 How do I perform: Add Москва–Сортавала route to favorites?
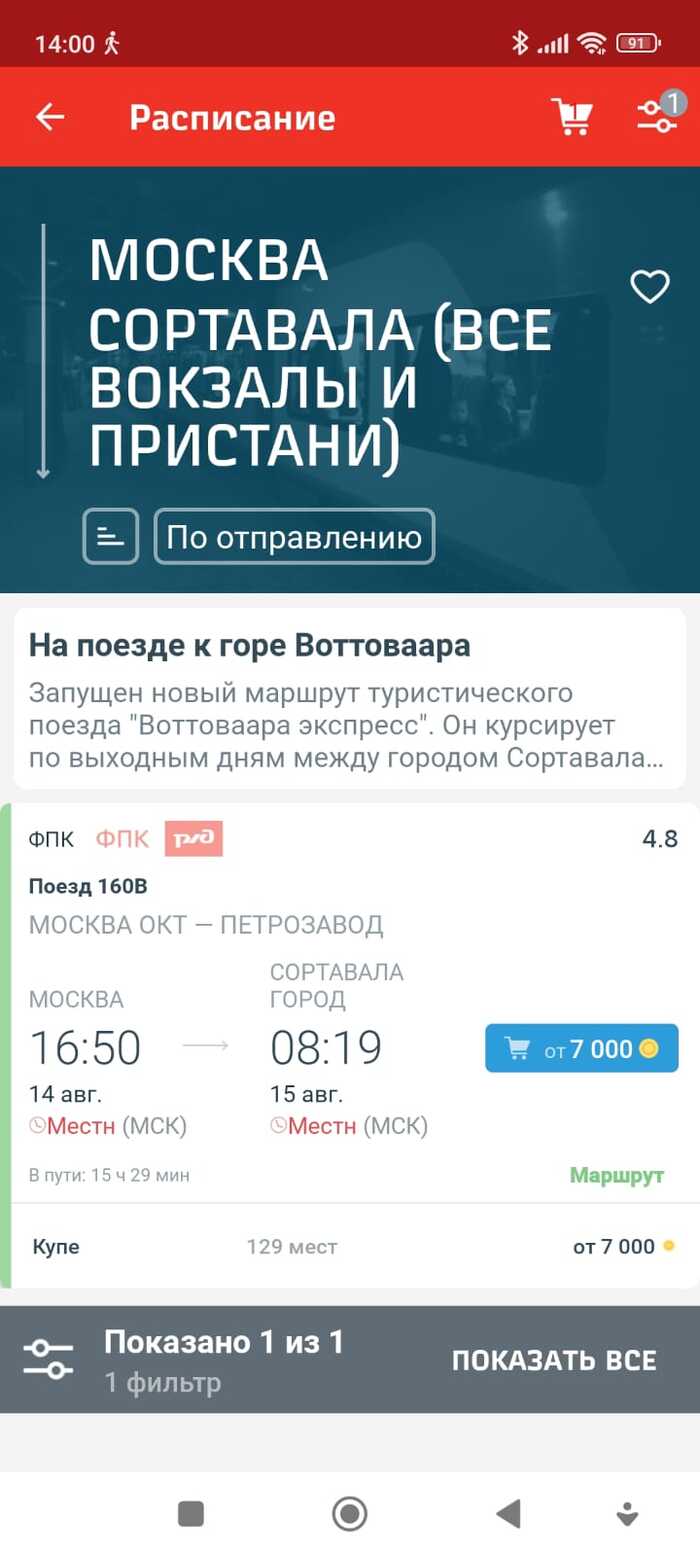[649, 288]
